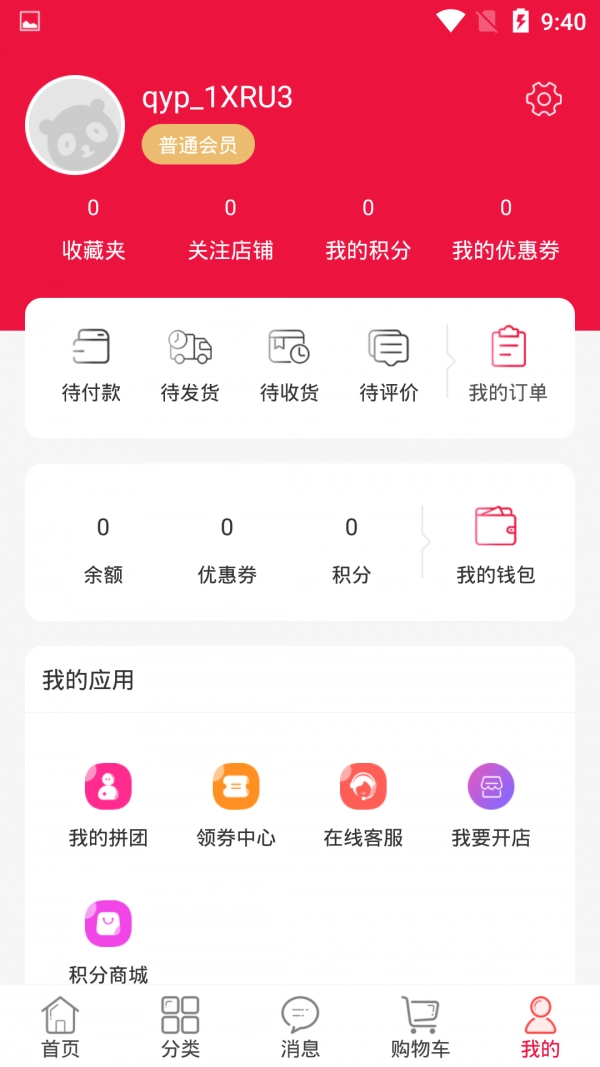Open 我的拼团 group buys

(x=108, y=806)
